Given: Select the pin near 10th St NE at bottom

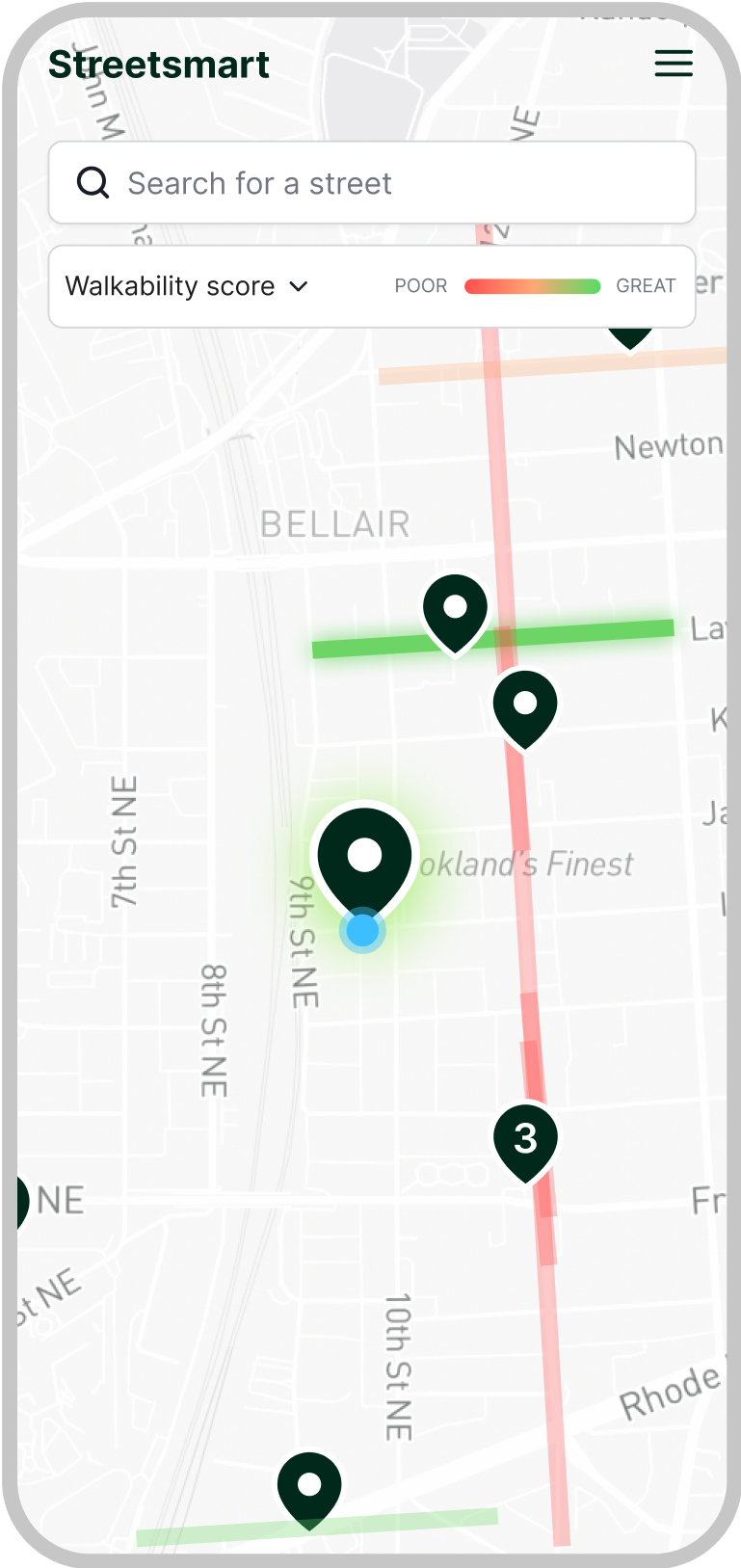Looking at the screenshot, I should tap(309, 1491).
